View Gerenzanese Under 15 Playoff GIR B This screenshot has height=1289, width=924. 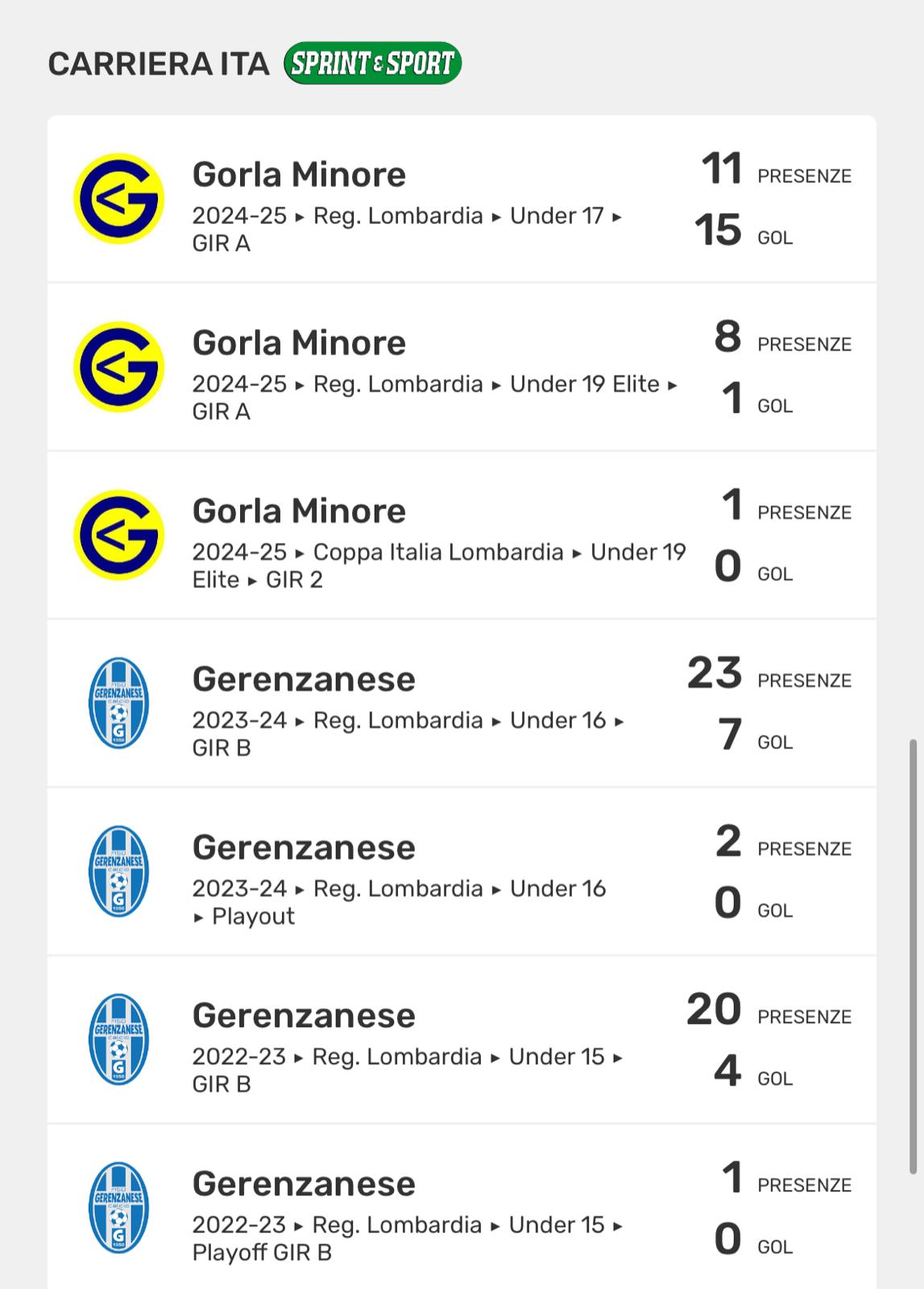[x=461, y=1208]
